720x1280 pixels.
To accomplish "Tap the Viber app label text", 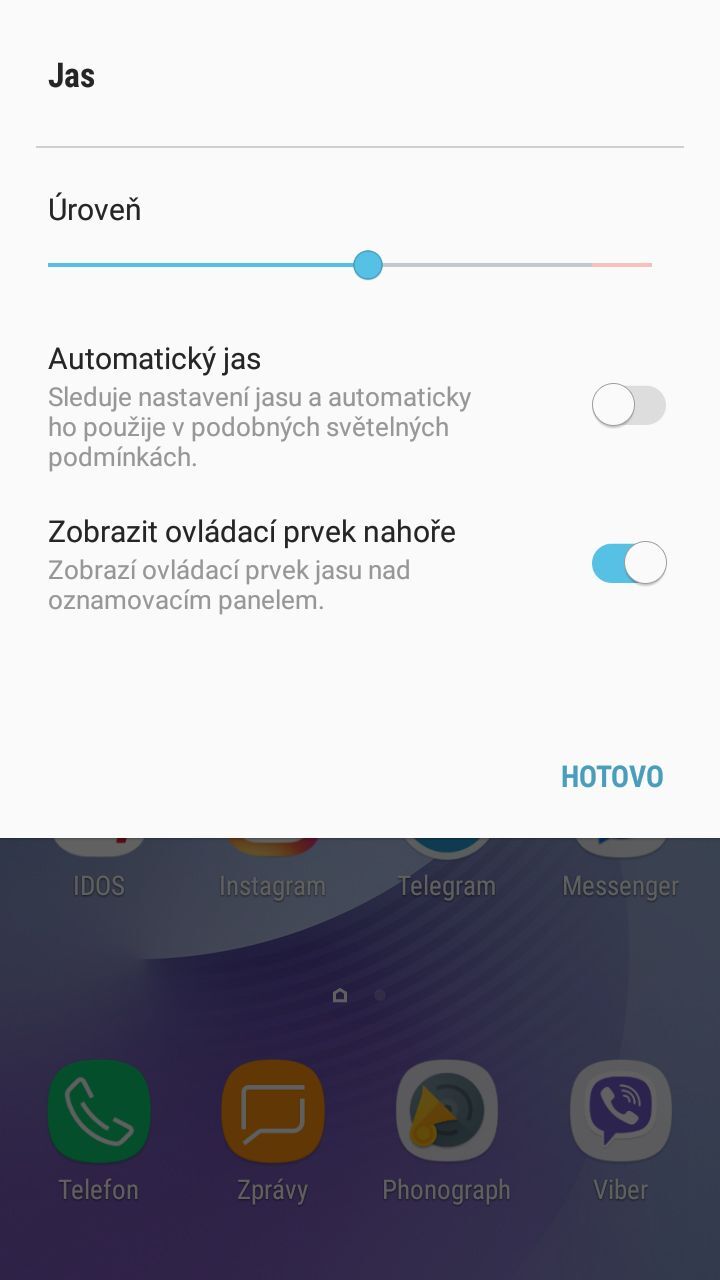I will (620, 1189).
